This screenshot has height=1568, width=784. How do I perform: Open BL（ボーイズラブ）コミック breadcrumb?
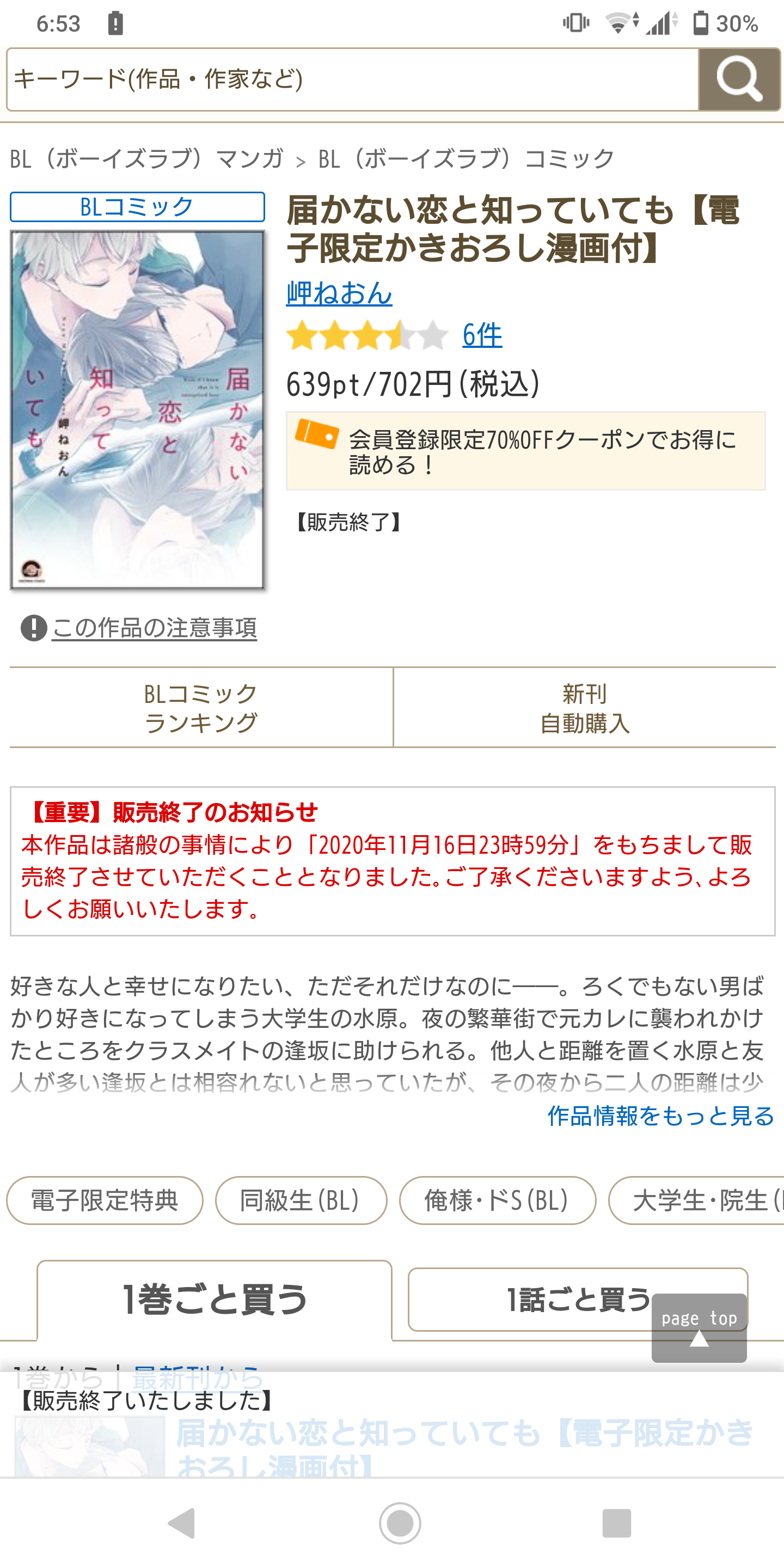click(x=465, y=159)
